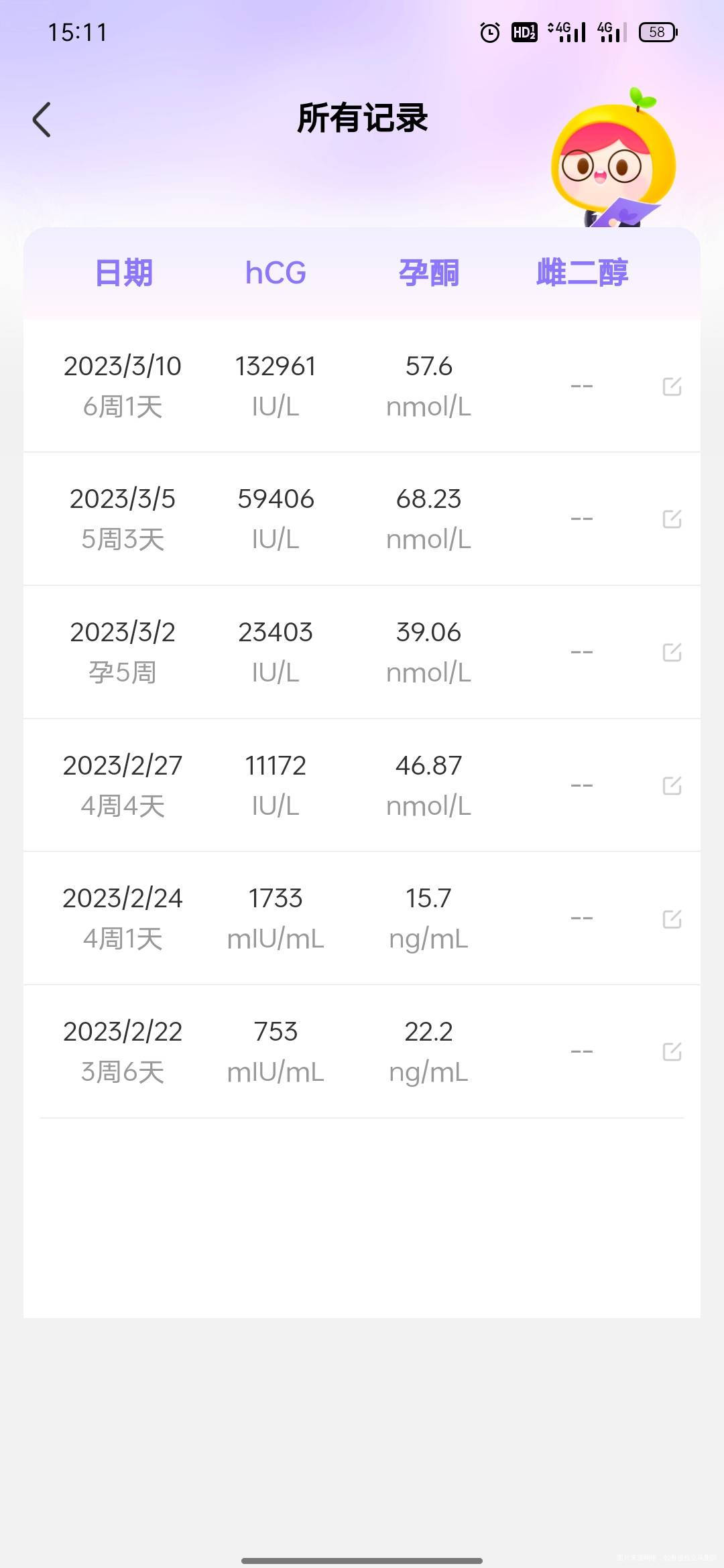This screenshot has width=724, height=1568.
Task: Select the 雌二醇 column header
Action: point(583,272)
